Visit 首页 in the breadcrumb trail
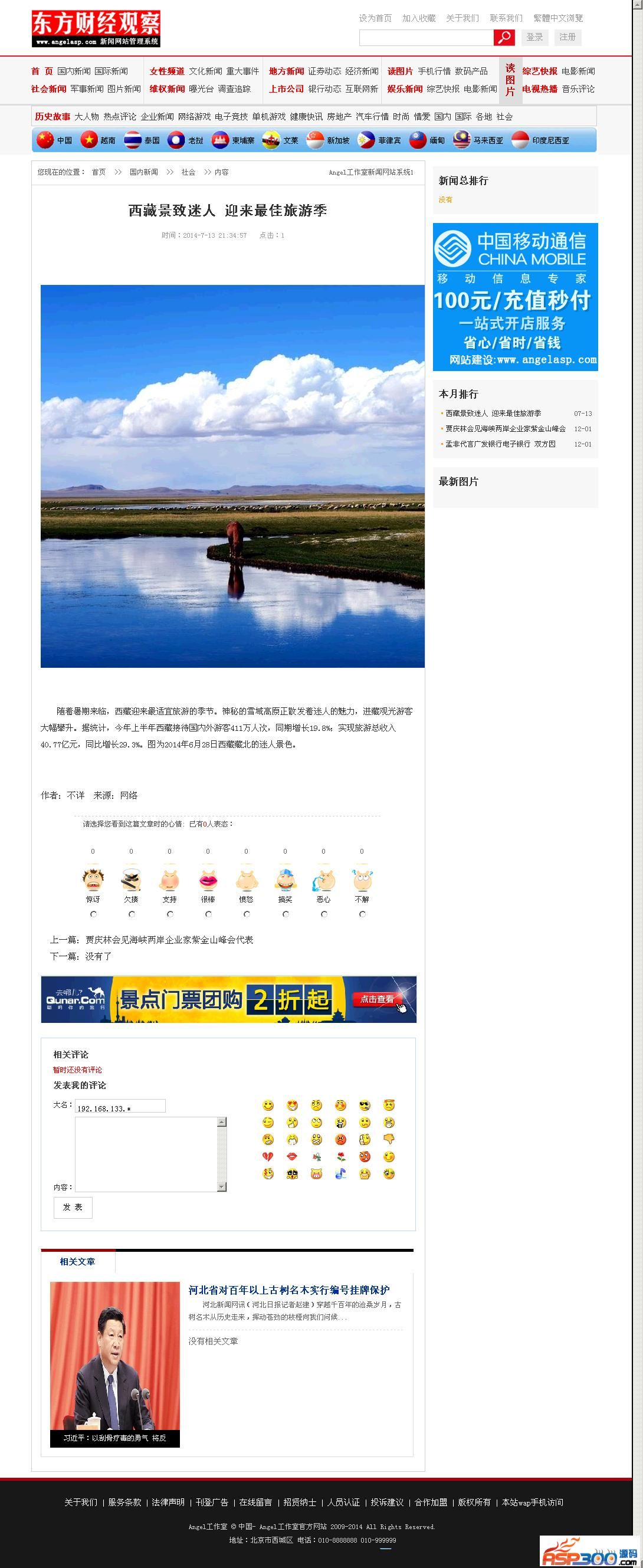This screenshot has height=1568, width=643. (x=99, y=172)
